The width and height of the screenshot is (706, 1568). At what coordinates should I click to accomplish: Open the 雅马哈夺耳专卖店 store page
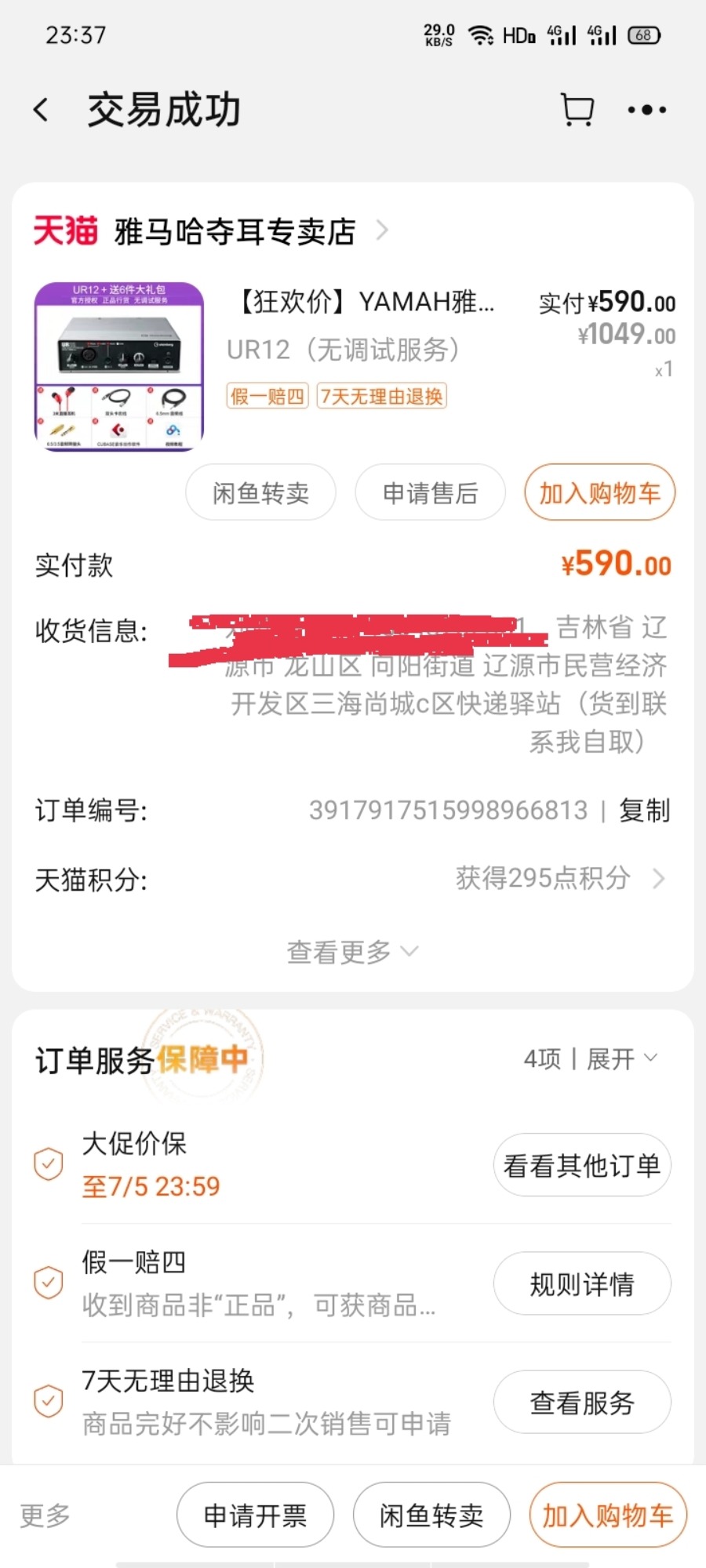click(235, 231)
